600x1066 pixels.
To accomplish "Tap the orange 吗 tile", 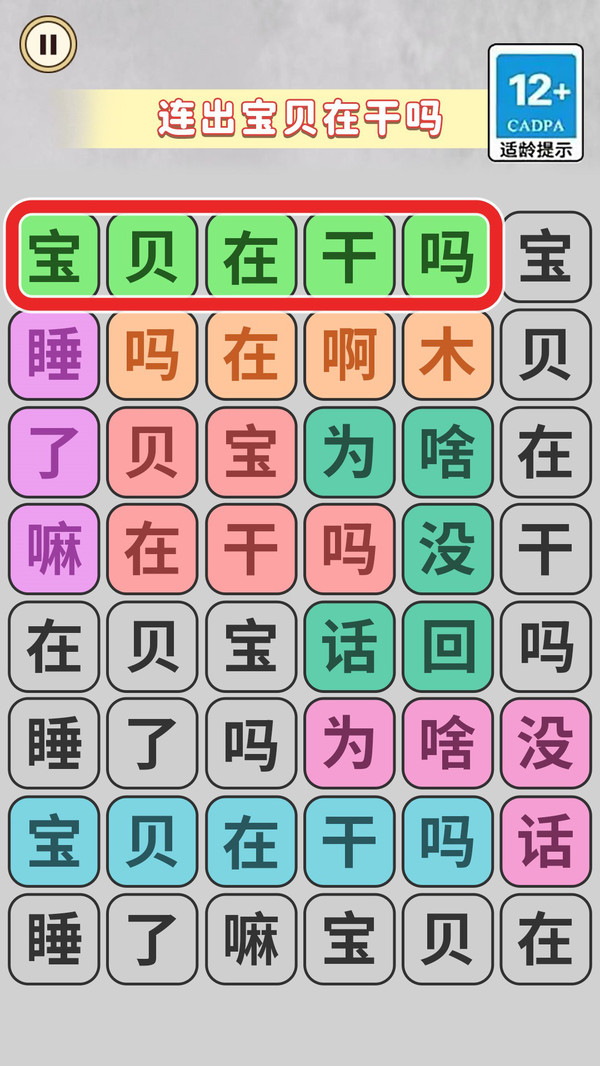I will (x=152, y=354).
